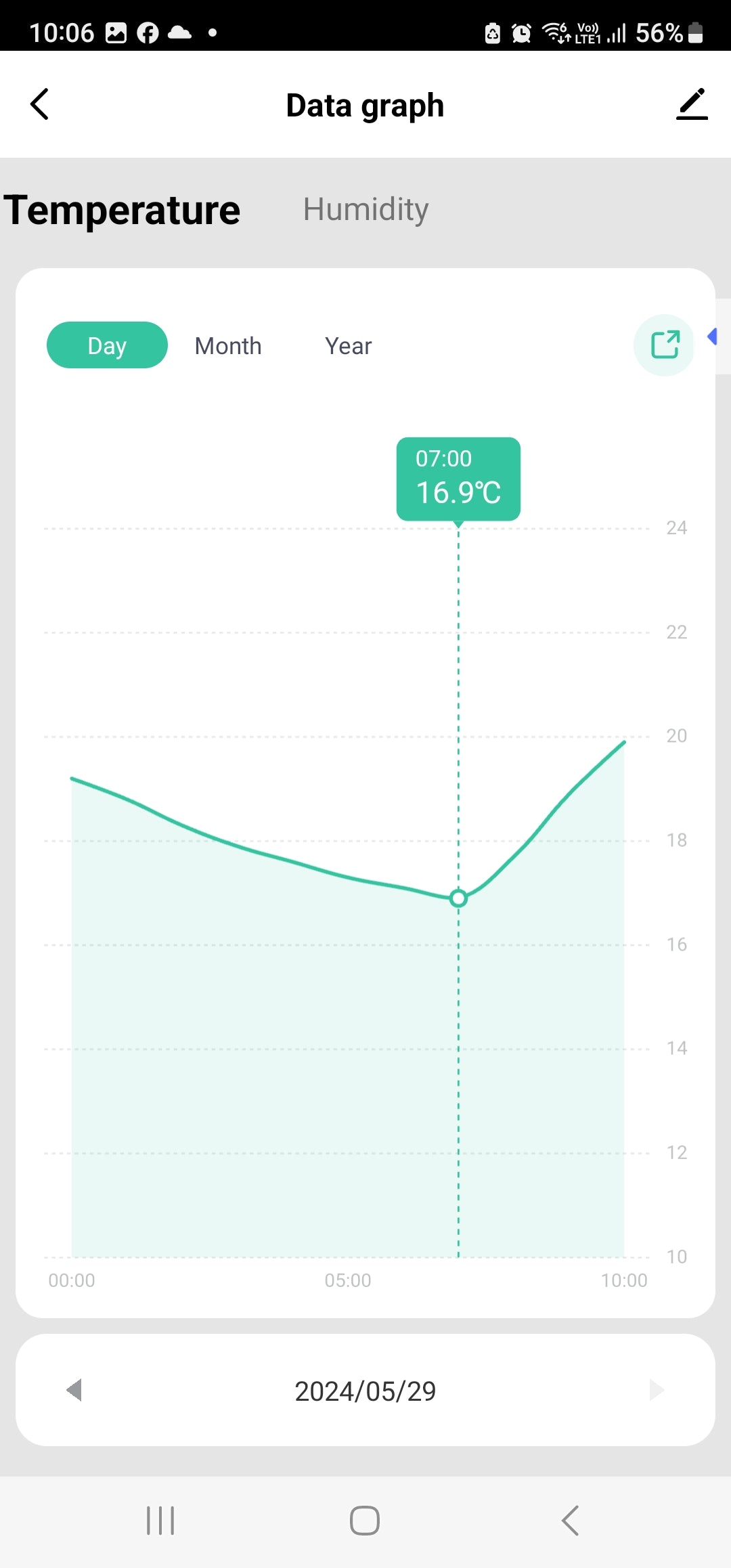
Task: Switch graph to Year view
Action: coord(348,346)
